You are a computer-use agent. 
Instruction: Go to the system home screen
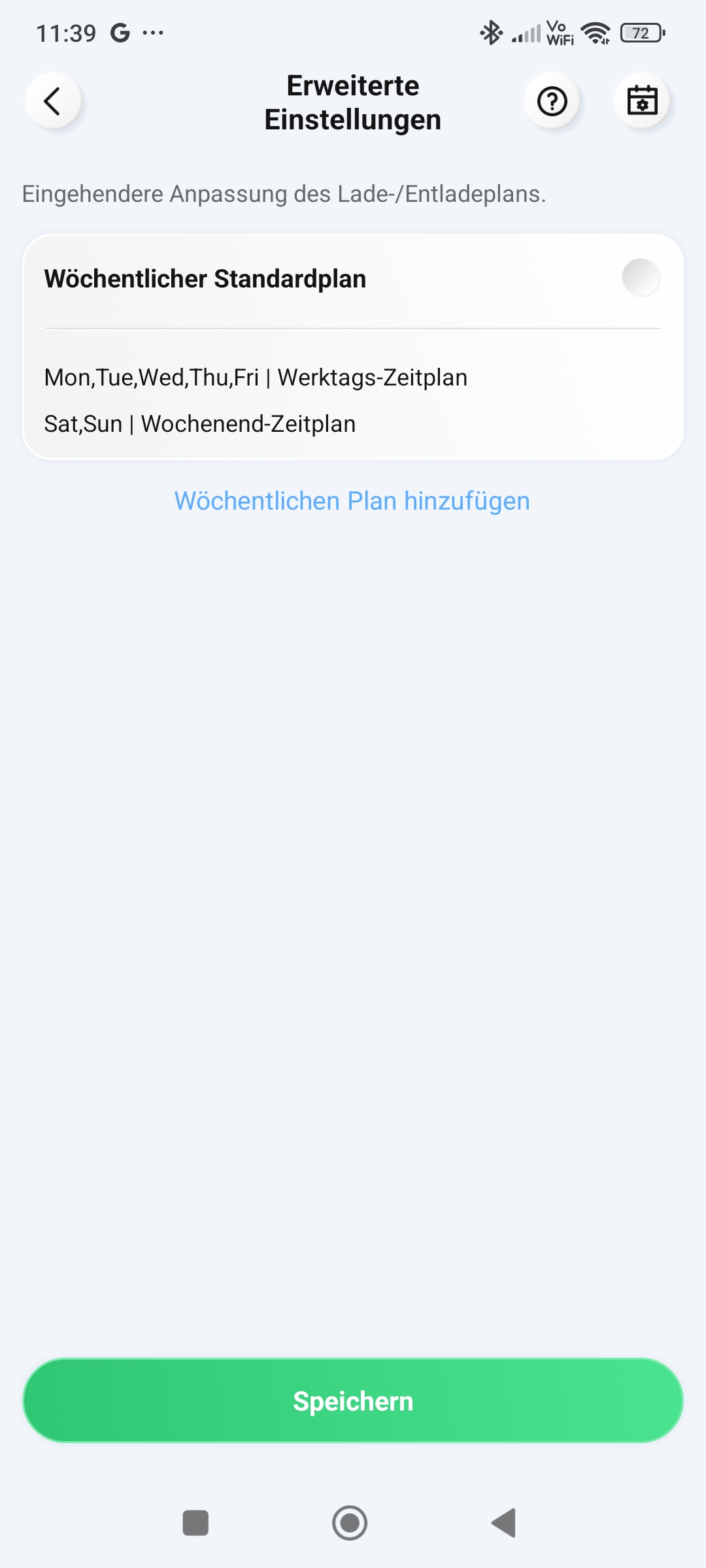pyautogui.click(x=350, y=1523)
